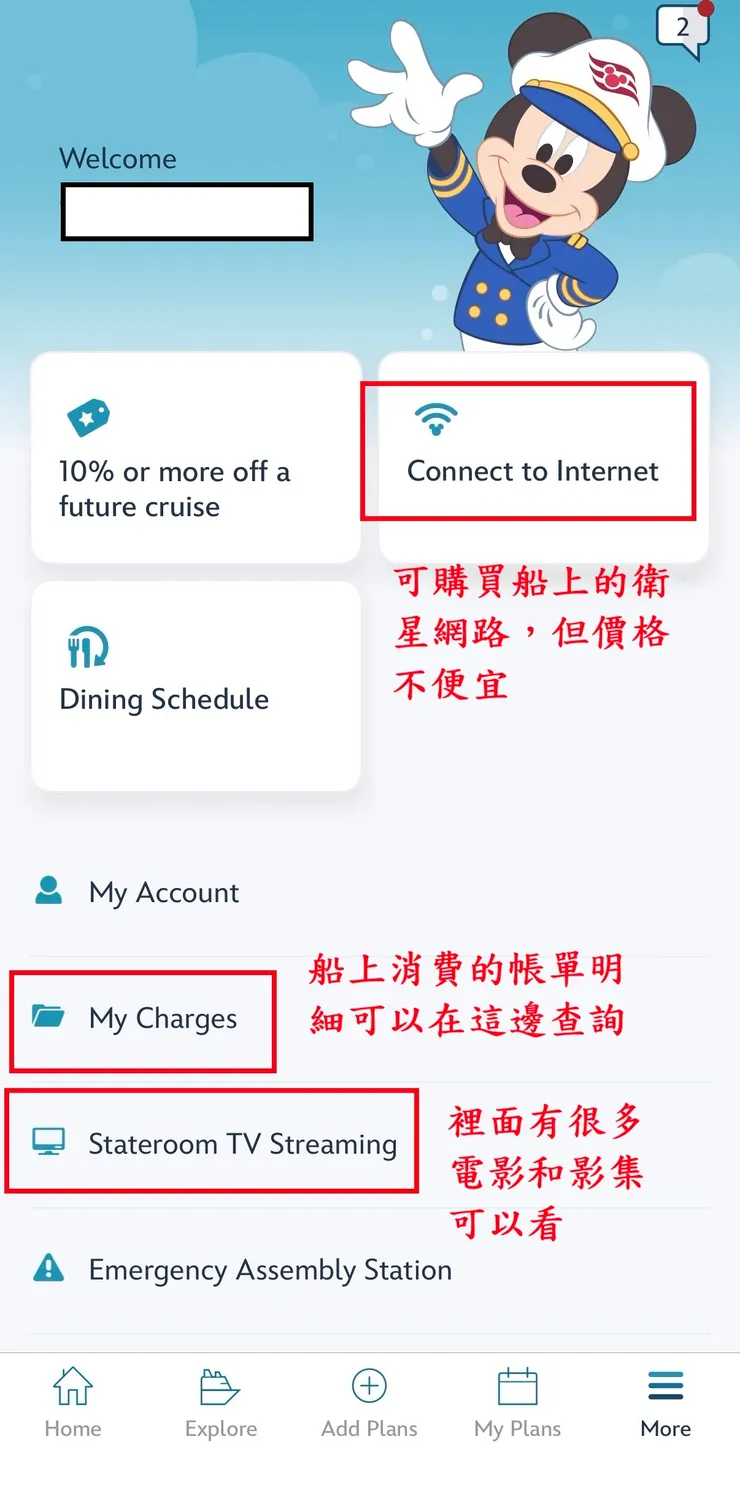Tap the warning triangle beside Emergency Assembly Station
Screen dimensions: 740x1506
[49, 1269]
